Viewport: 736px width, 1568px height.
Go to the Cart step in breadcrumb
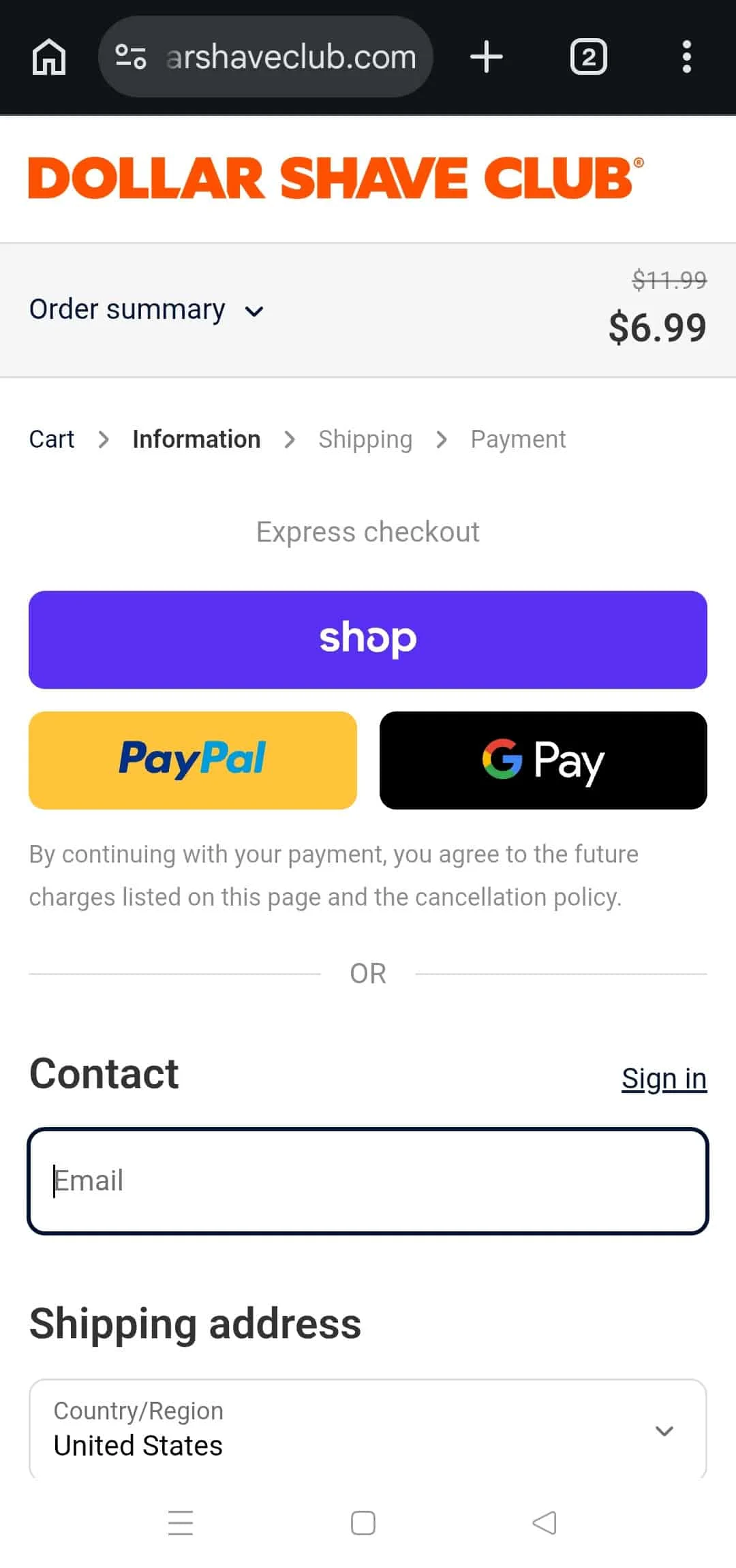tap(51, 439)
